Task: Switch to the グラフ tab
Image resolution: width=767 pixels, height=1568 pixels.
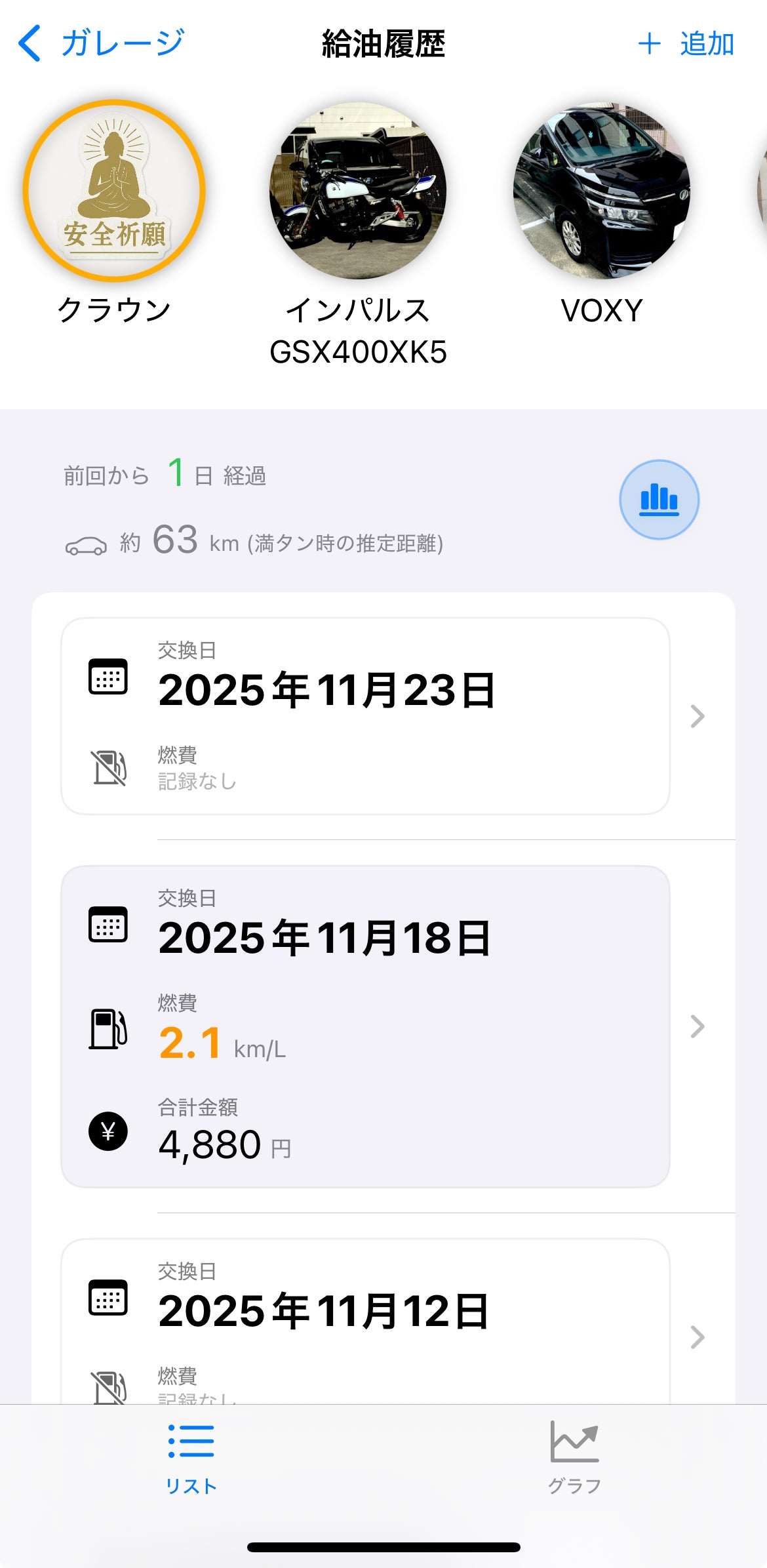Action: coord(574,1457)
